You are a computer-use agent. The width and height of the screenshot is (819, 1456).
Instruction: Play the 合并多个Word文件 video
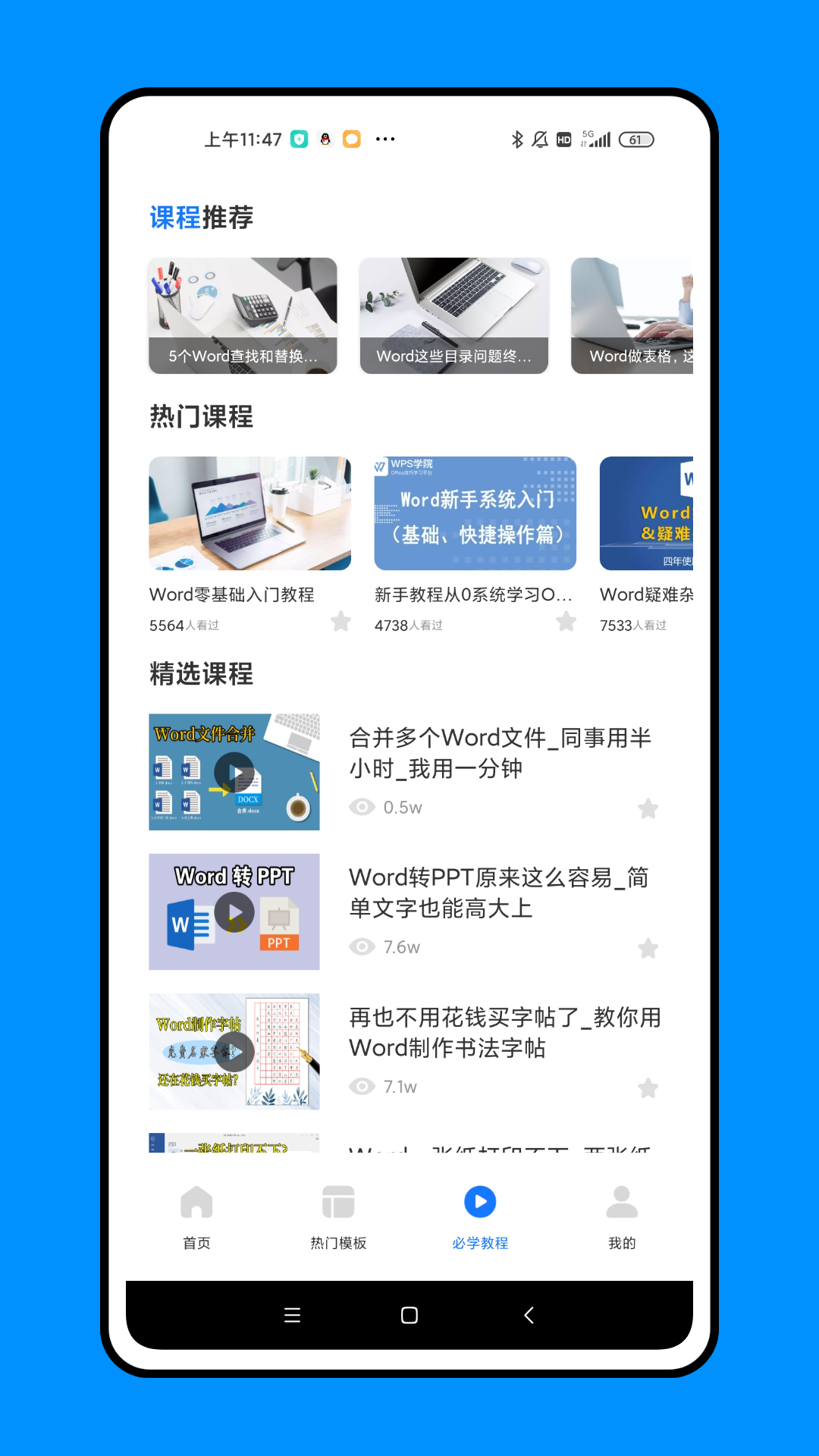pos(234,772)
